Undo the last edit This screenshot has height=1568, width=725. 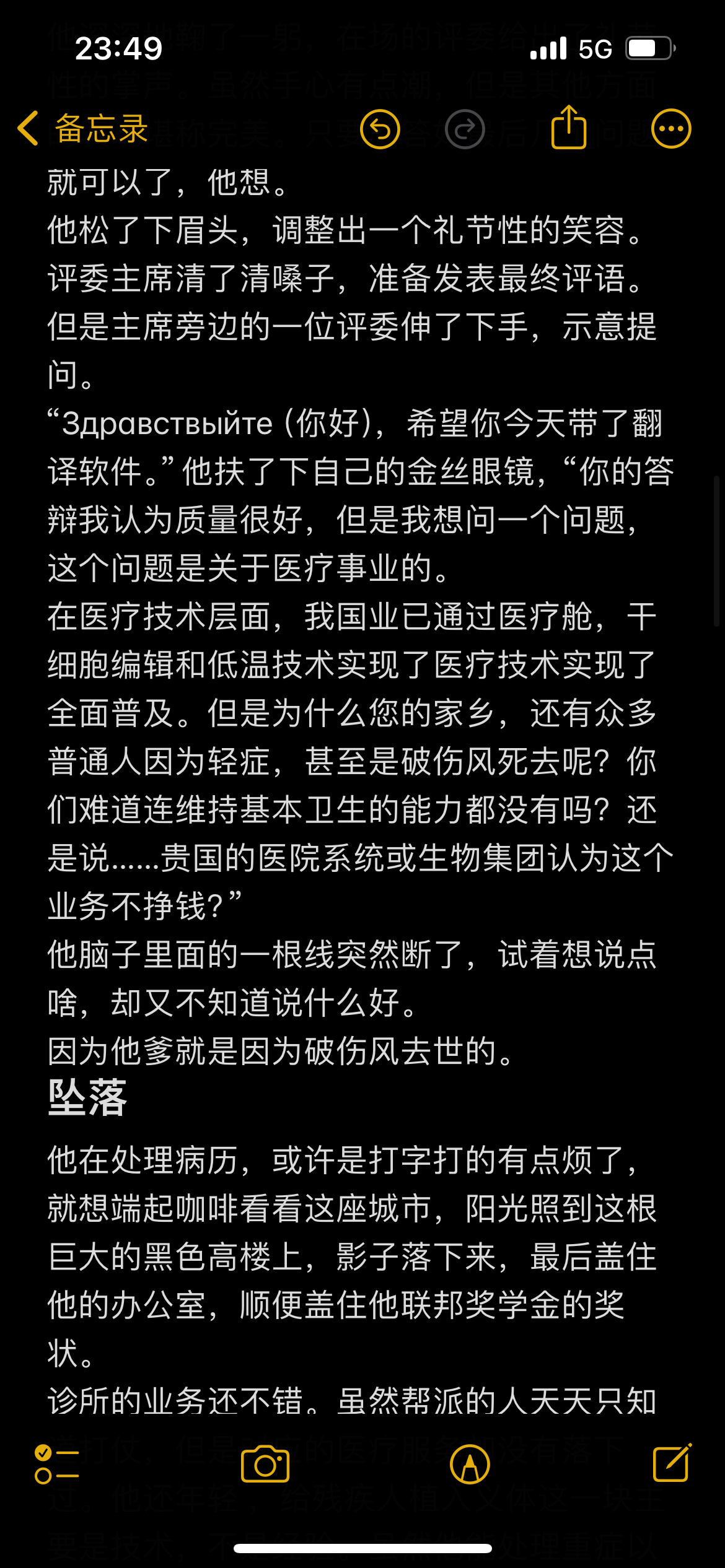pyautogui.click(x=380, y=129)
